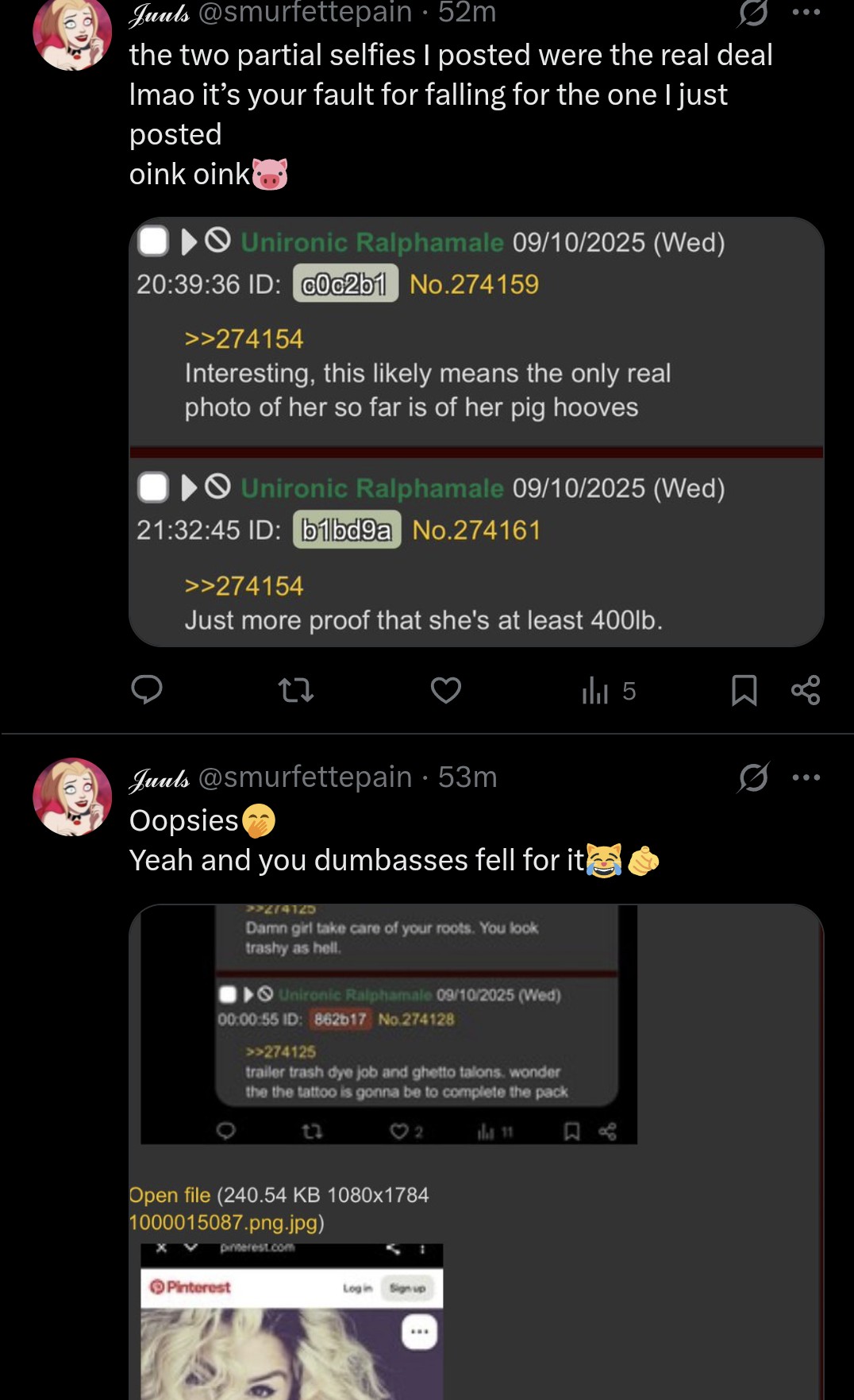Tap the Grok icon on 53m post
This screenshot has height=1400, width=854.
tap(752, 777)
